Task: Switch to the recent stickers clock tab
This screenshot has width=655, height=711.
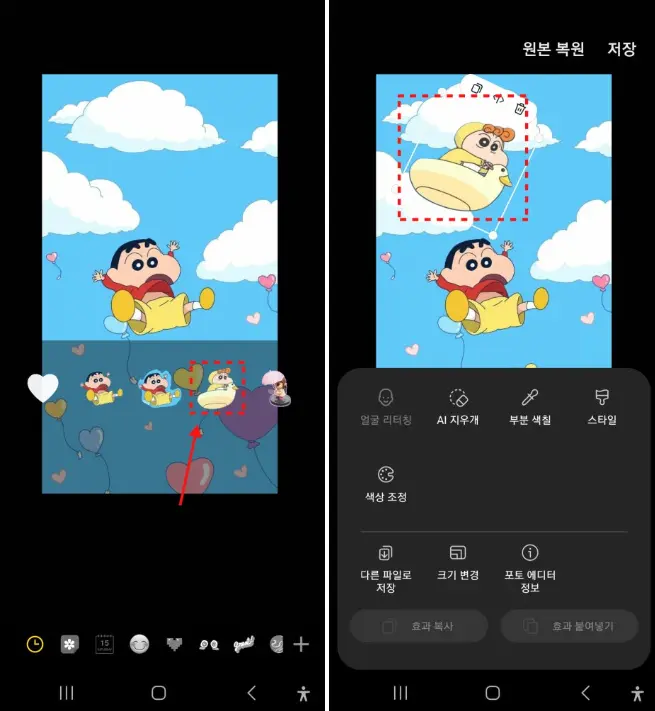Action: tap(35, 645)
